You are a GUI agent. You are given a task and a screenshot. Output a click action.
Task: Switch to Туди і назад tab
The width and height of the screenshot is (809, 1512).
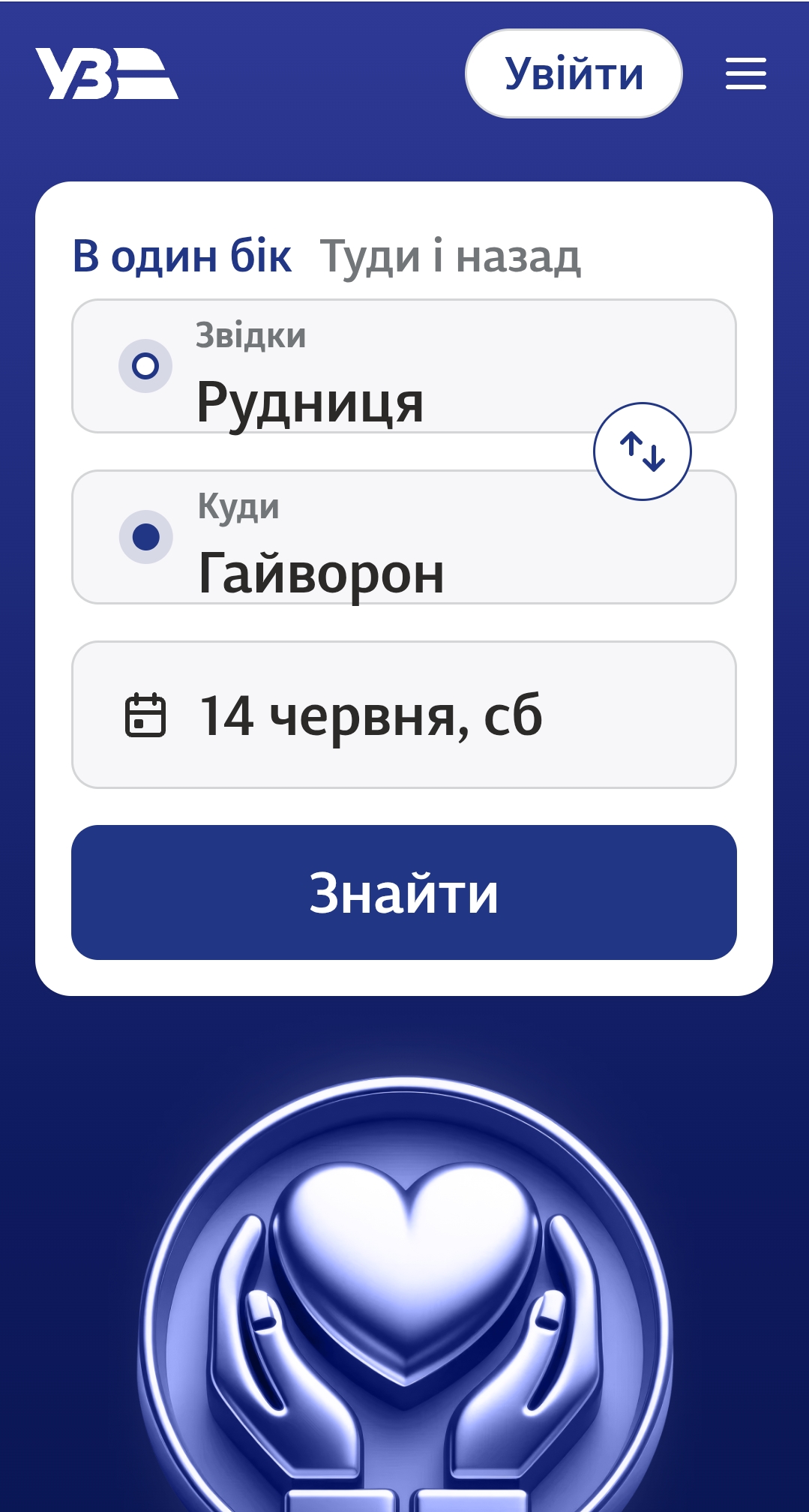[450, 256]
